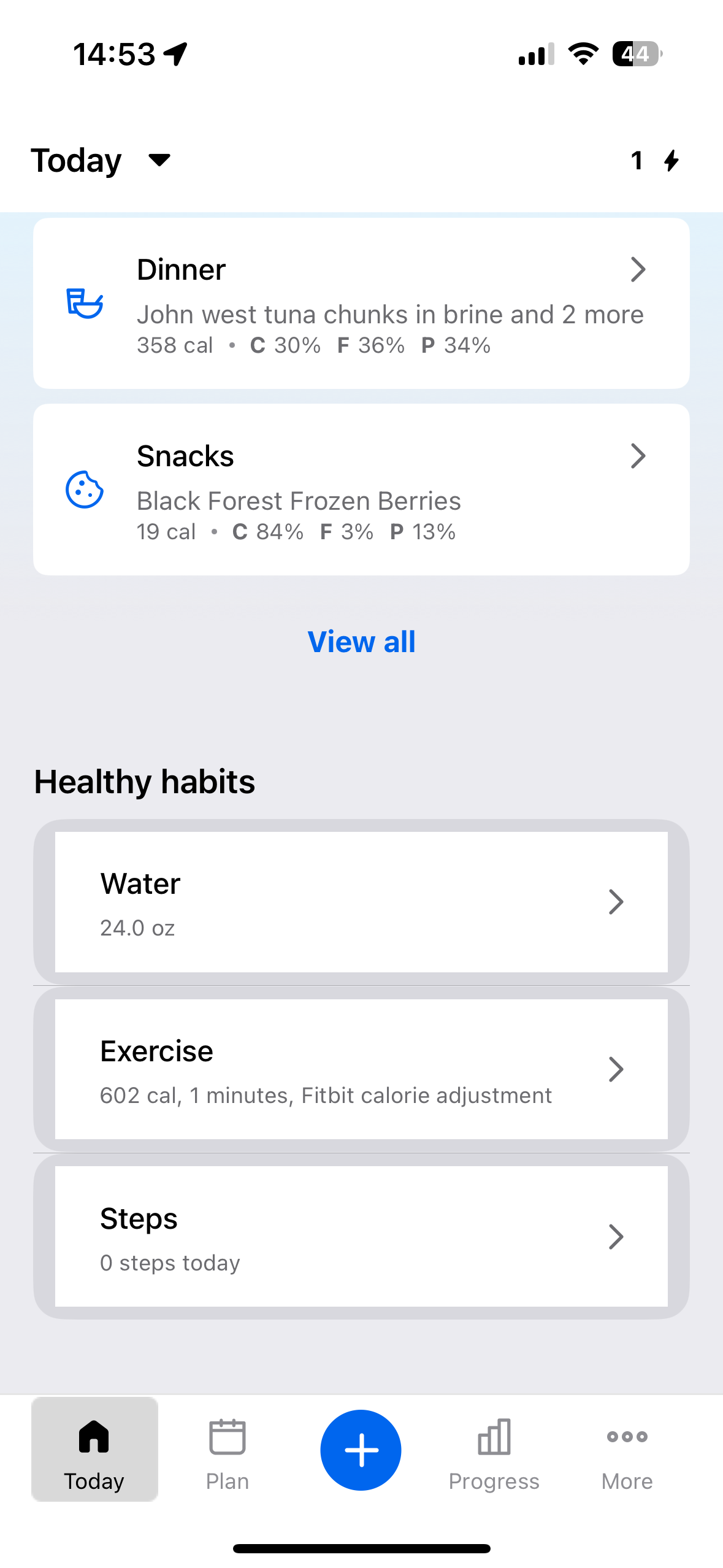Switch to the Progress tab
Viewport: 723px width, 1568px height.
[494, 1453]
